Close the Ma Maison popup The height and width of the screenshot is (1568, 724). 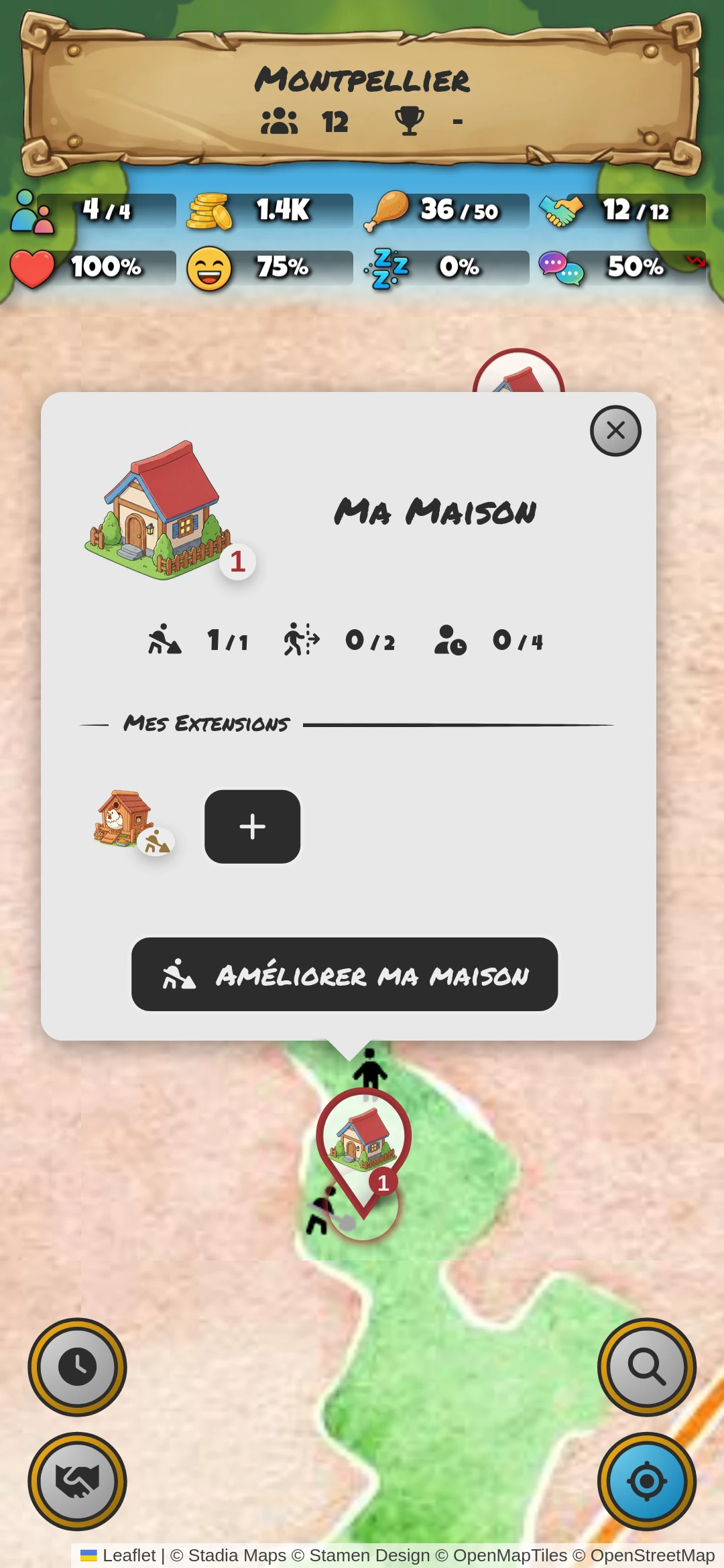tap(615, 430)
